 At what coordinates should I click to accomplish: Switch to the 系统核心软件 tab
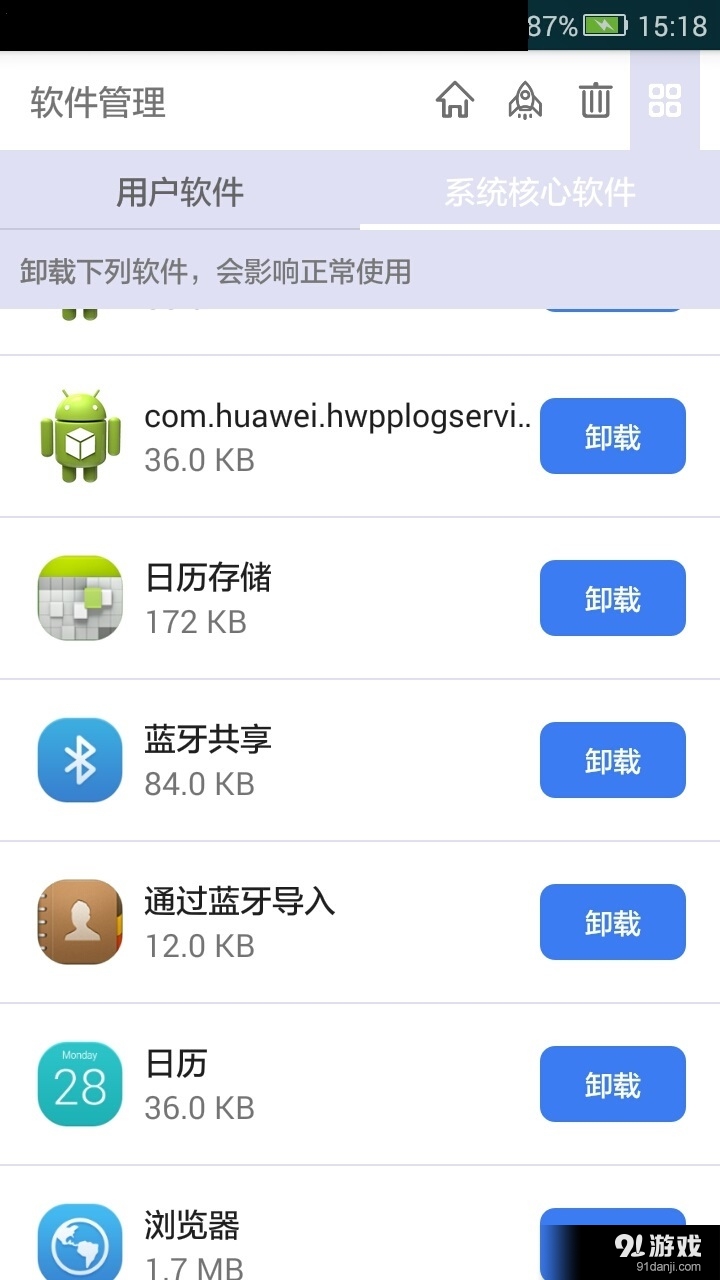pyautogui.click(x=540, y=192)
